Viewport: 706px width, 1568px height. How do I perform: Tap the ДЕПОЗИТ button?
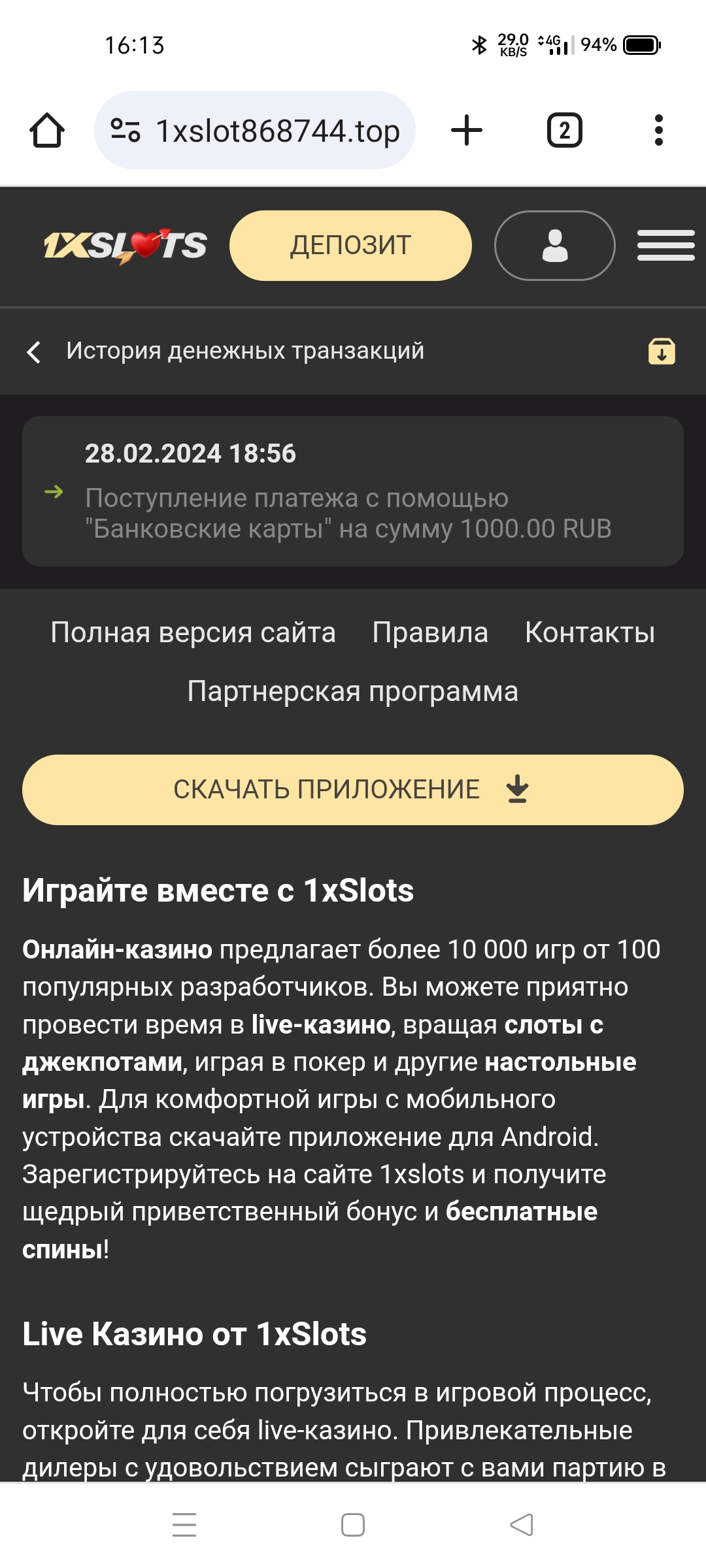[350, 246]
